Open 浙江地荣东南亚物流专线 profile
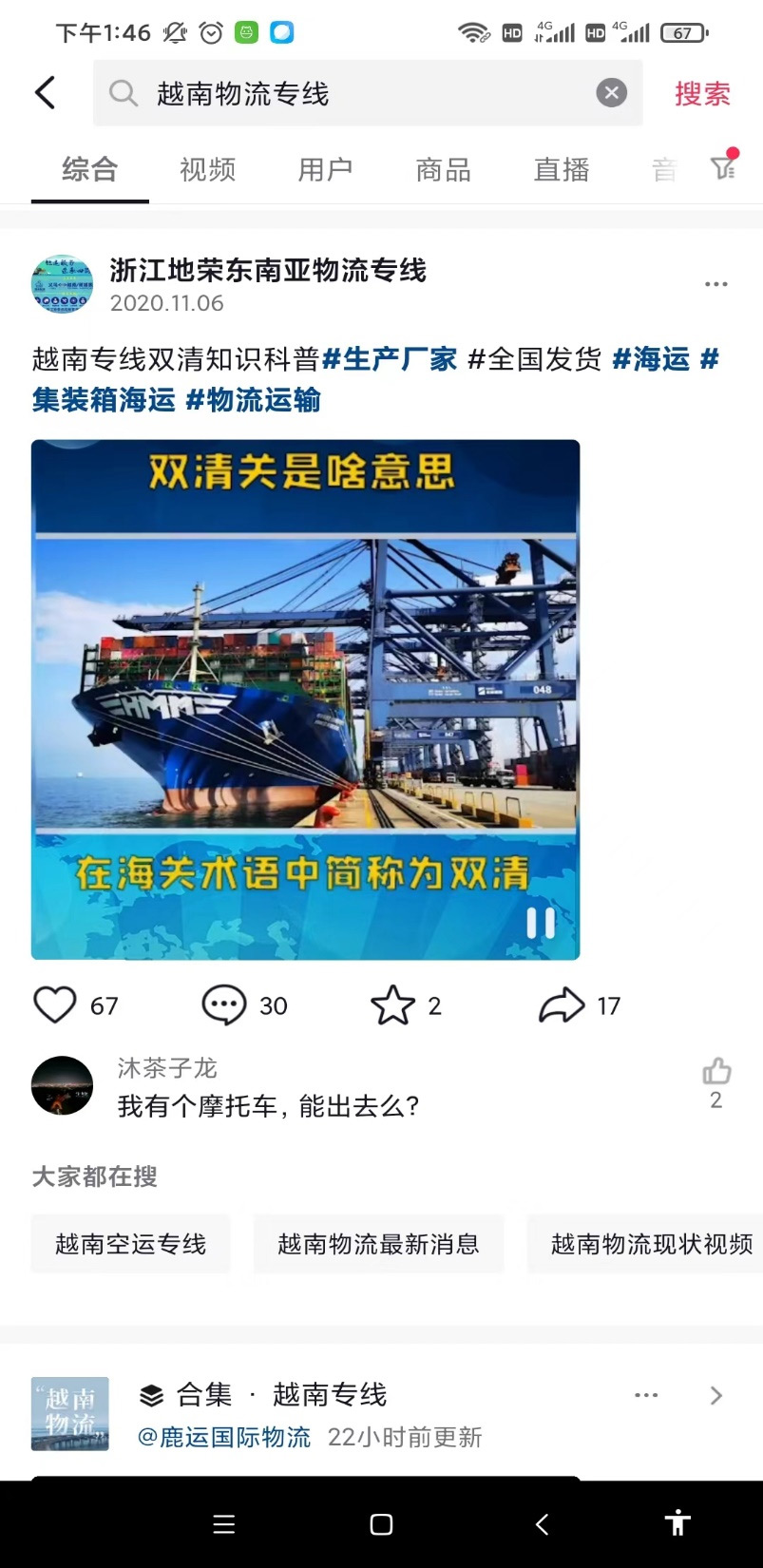Screen dimensions: 763x1568 pyautogui.click(x=267, y=271)
